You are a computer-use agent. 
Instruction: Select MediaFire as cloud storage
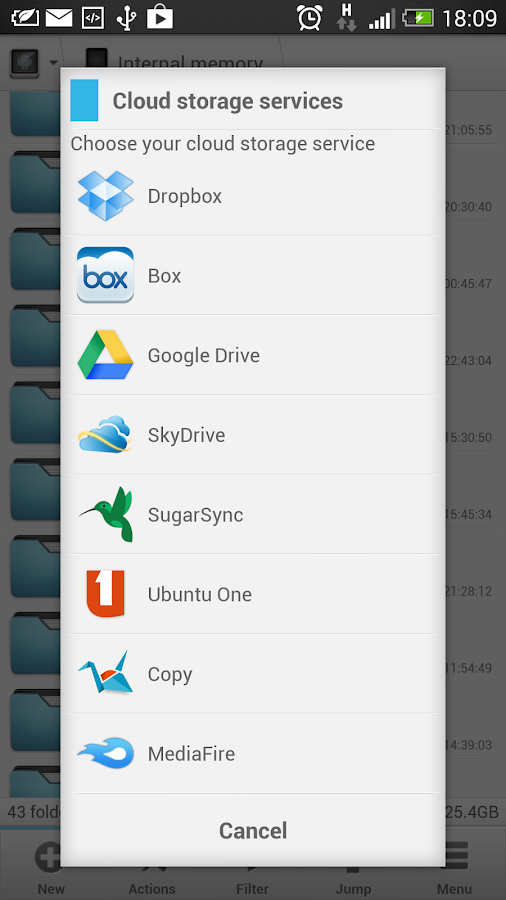pyautogui.click(x=253, y=754)
